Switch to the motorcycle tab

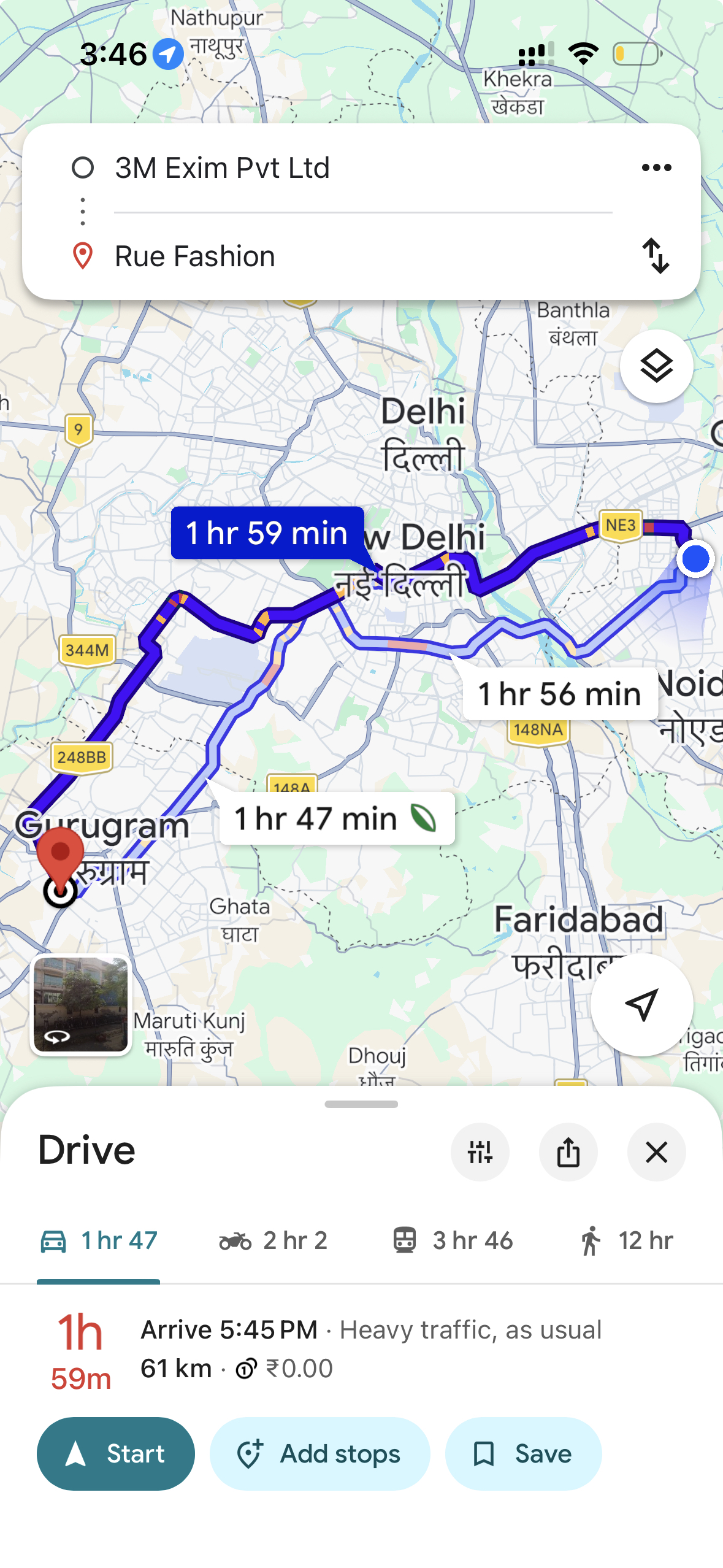click(x=274, y=1240)
